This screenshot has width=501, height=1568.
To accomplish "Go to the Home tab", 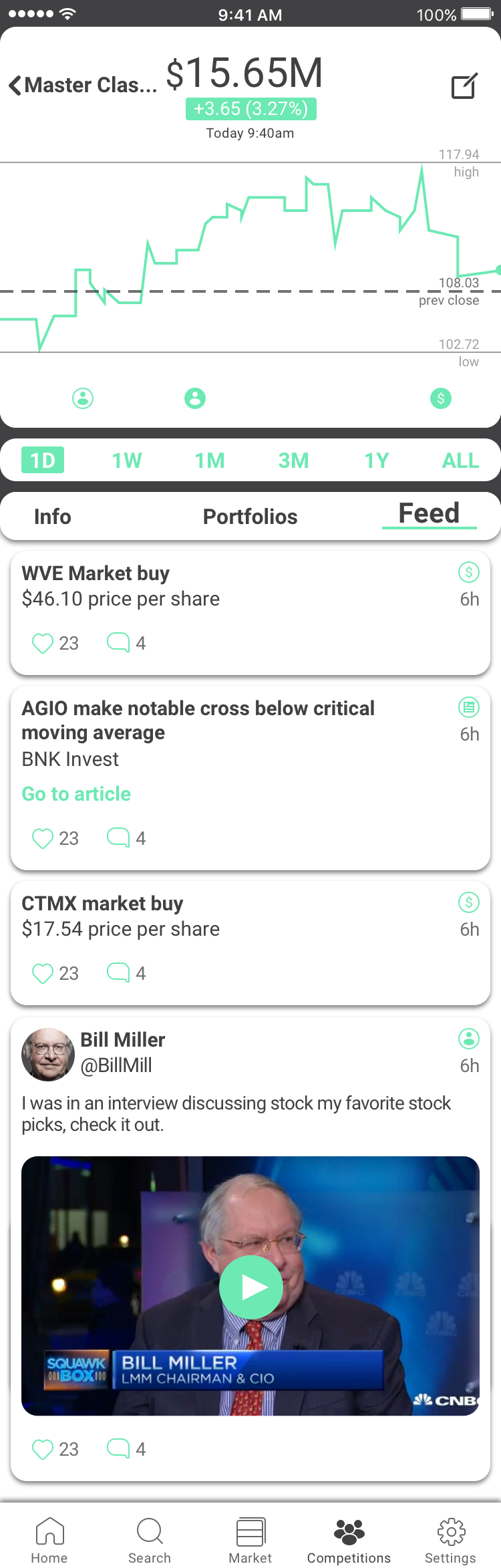I will [49, 1539].
